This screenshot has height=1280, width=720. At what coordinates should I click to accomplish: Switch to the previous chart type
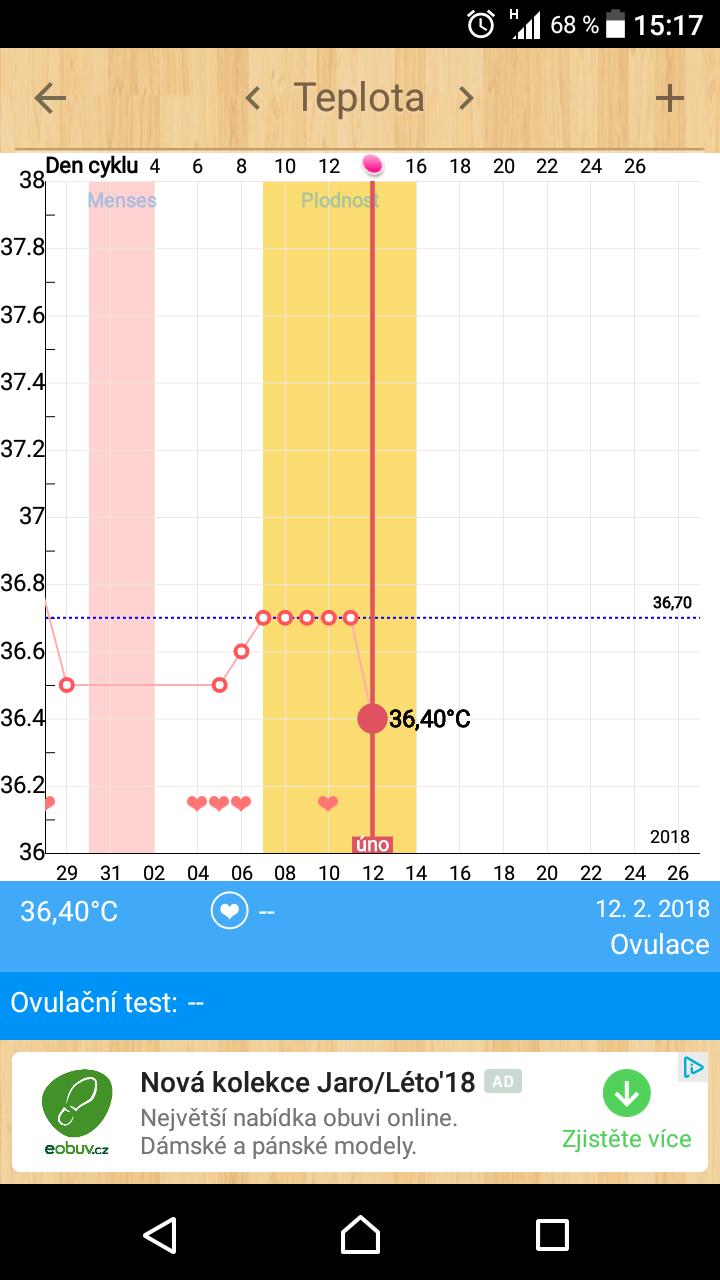pyautogui.click(x=253, y=98)
